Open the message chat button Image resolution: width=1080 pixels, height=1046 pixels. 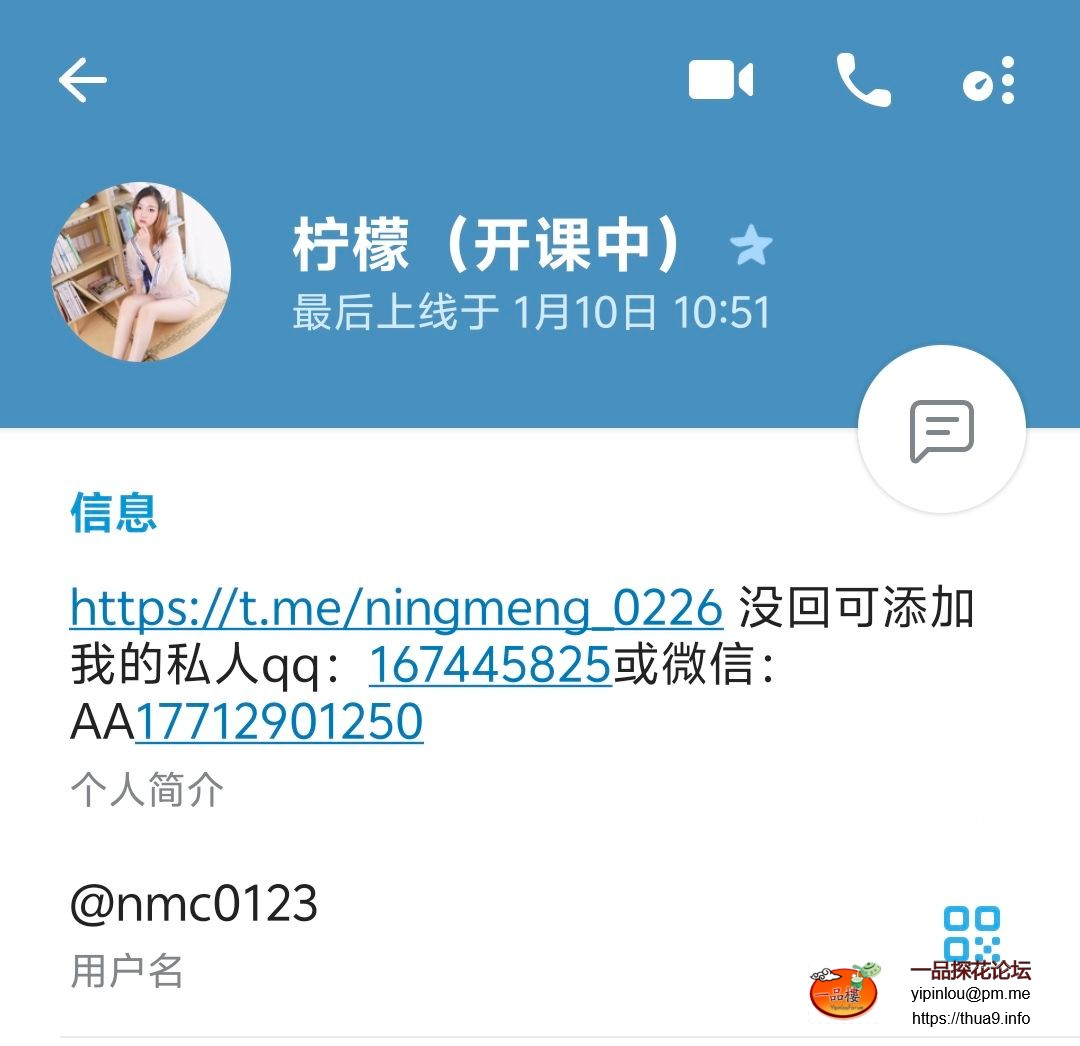[941, 430]
